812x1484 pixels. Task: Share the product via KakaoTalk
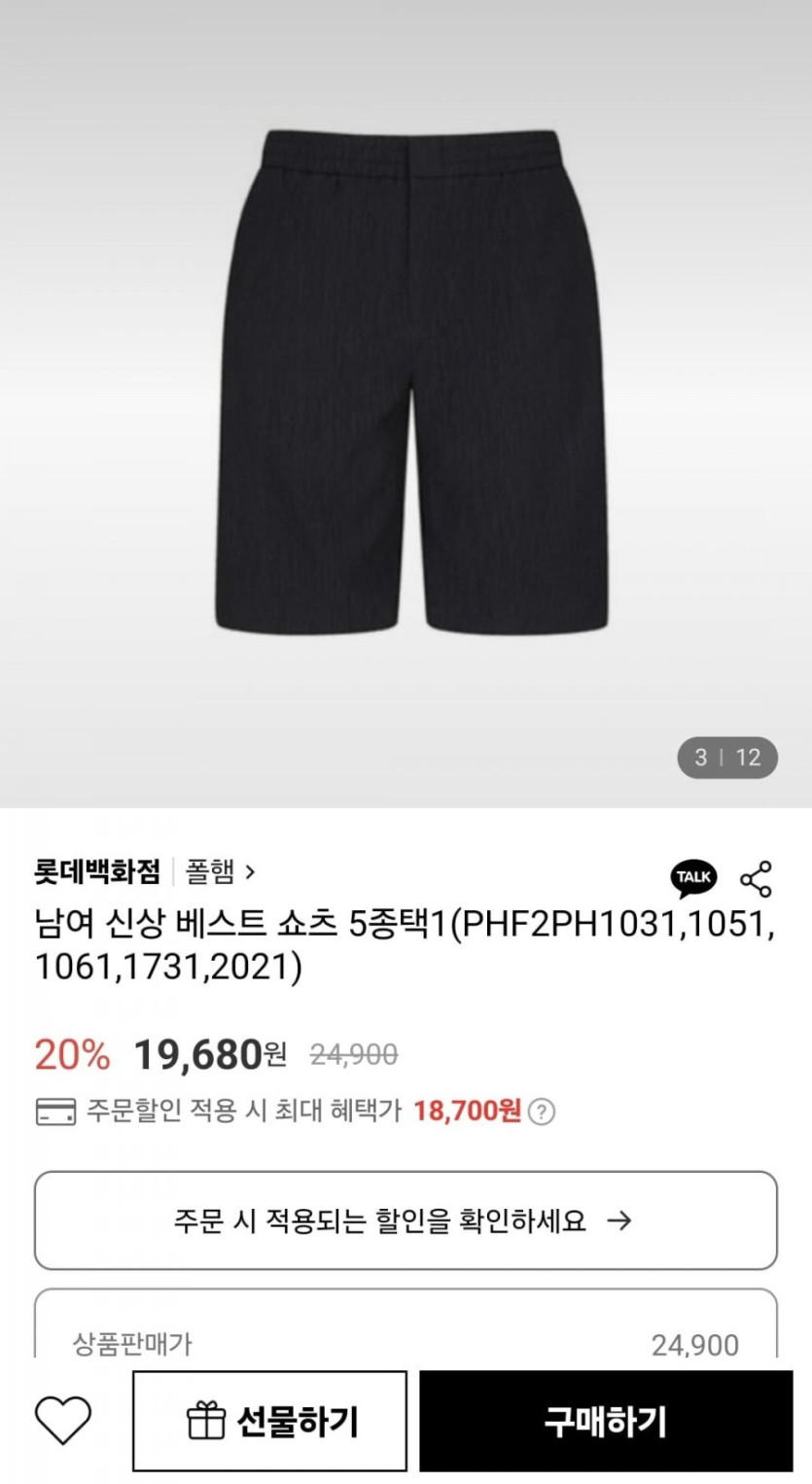click(693, 878)
